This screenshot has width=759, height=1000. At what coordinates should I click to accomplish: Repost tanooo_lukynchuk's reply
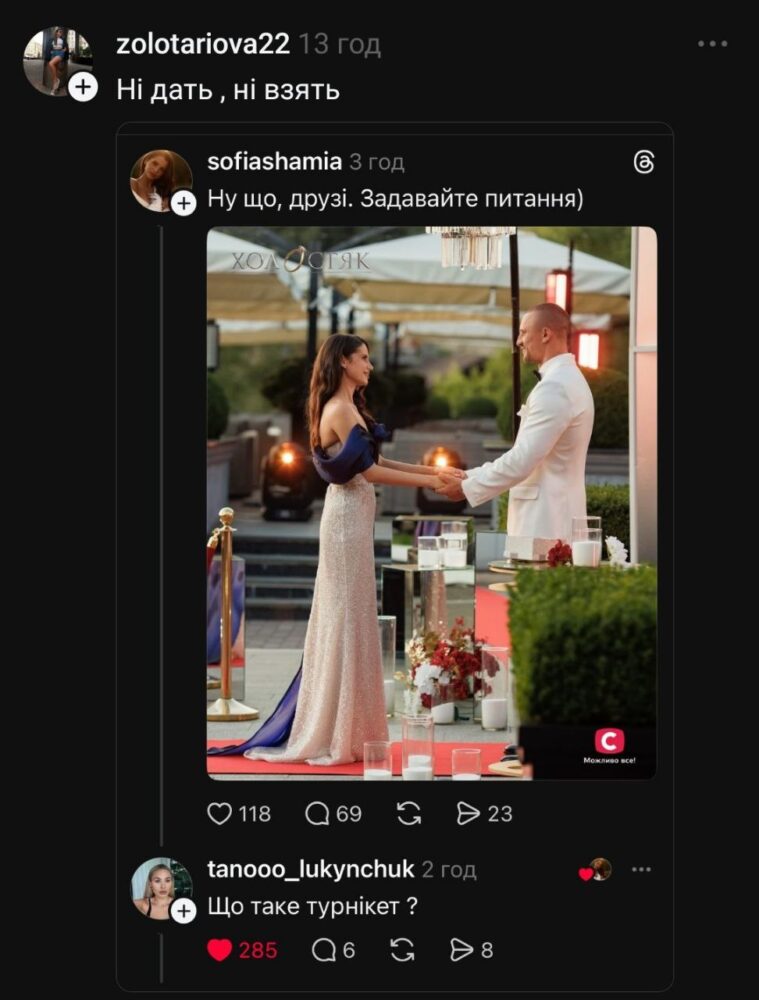click(x=403, y=950)
